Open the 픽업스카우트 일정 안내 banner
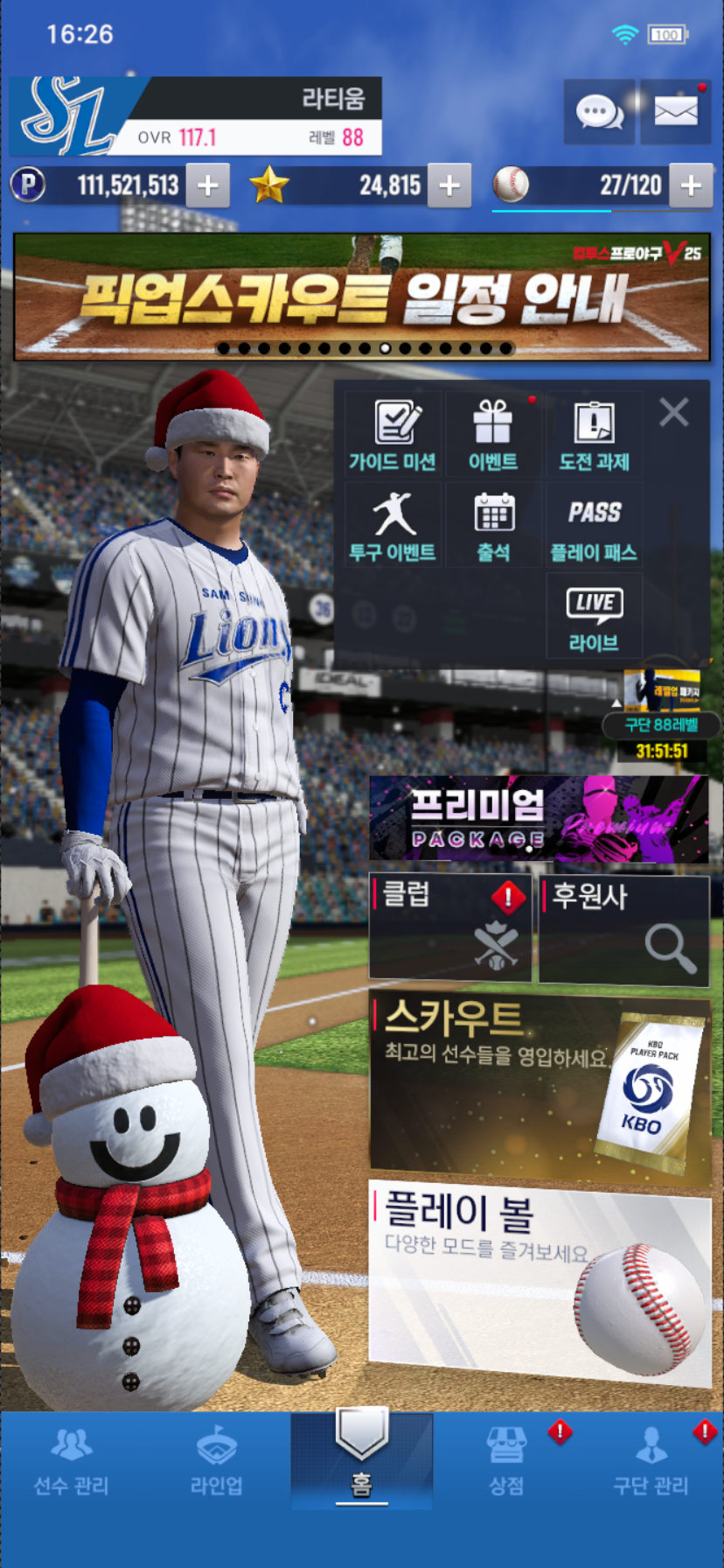 (x=362, y=297)
